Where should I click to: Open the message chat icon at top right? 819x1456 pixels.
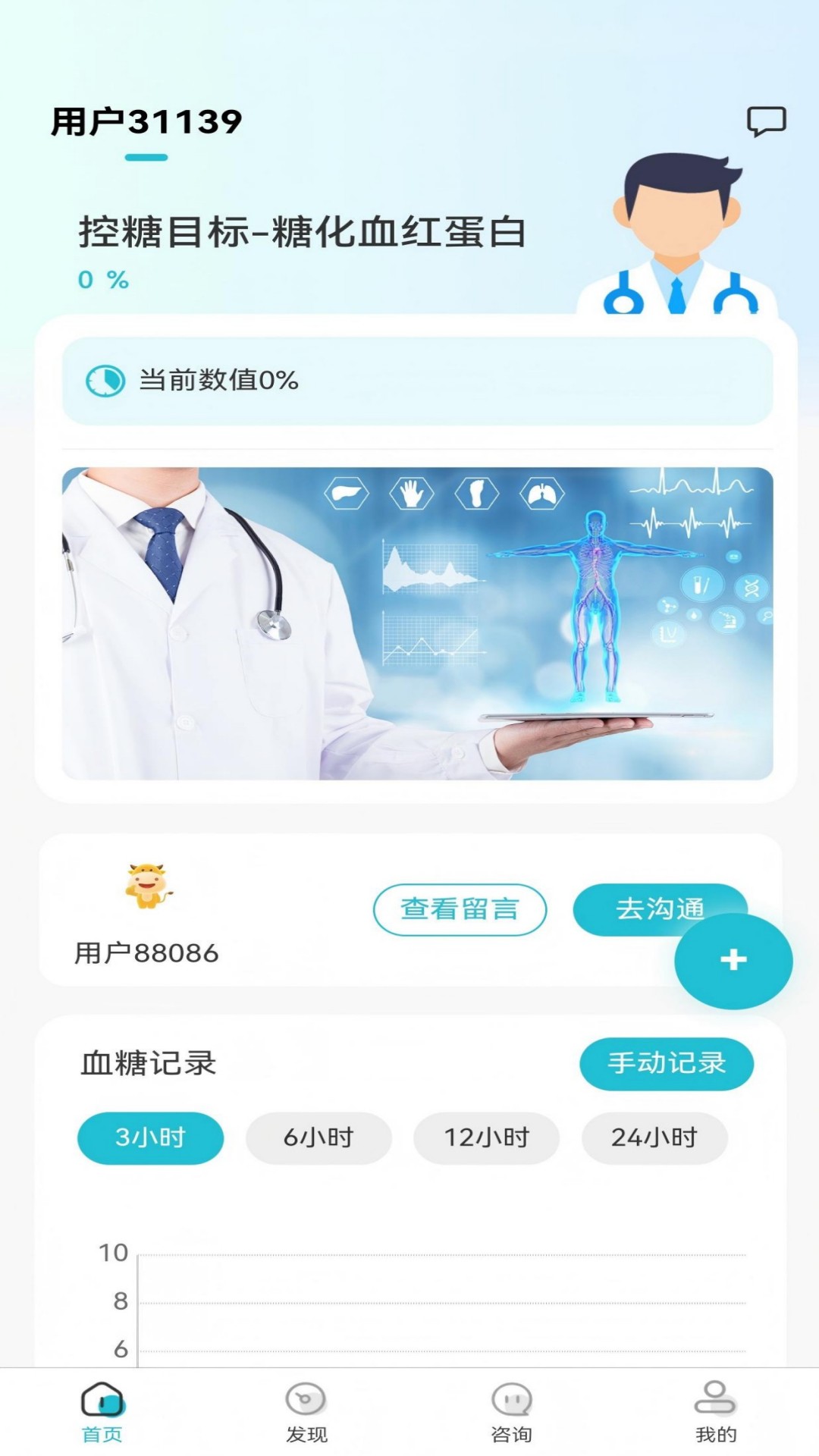click(766, 120)
